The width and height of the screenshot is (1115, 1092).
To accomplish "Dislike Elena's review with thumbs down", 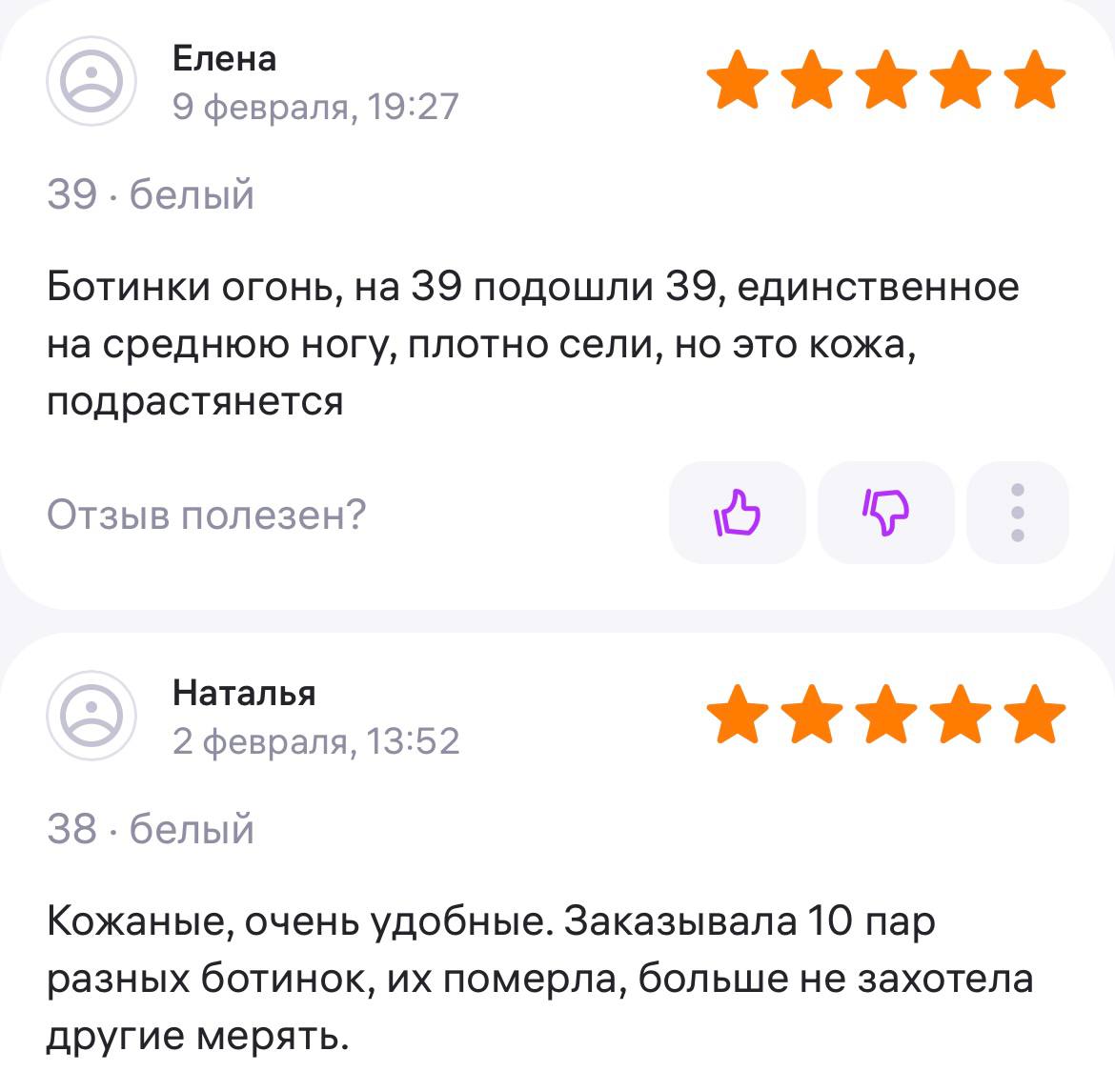I will pos(885,513).
